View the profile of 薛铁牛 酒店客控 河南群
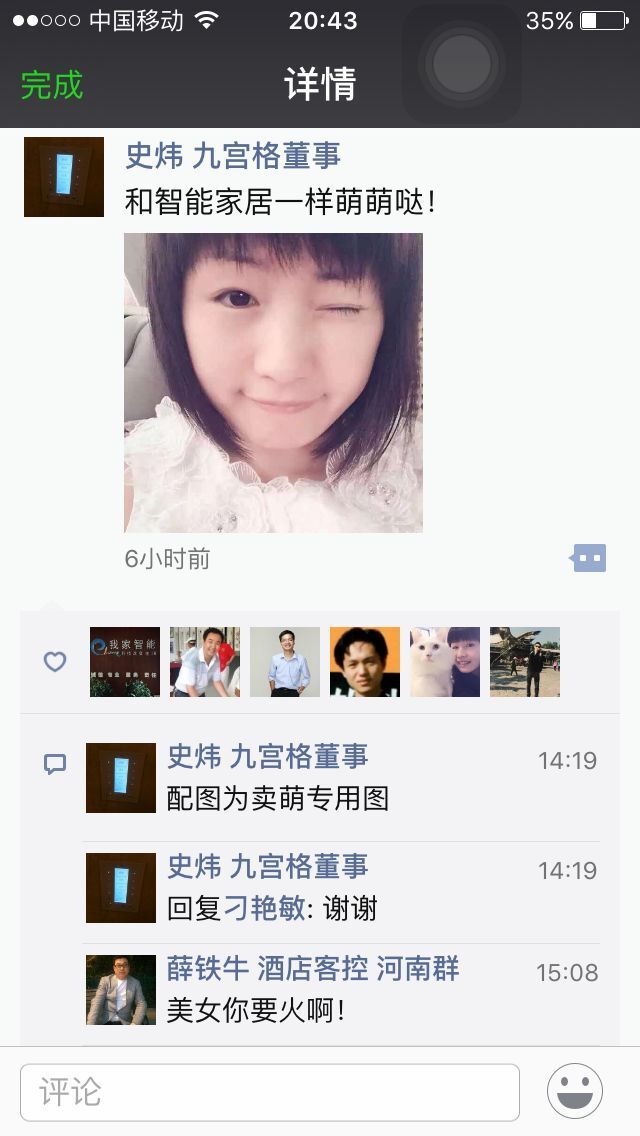This screenshot has width=640, height=1136. pyautogui.click(x=313, y=969)
